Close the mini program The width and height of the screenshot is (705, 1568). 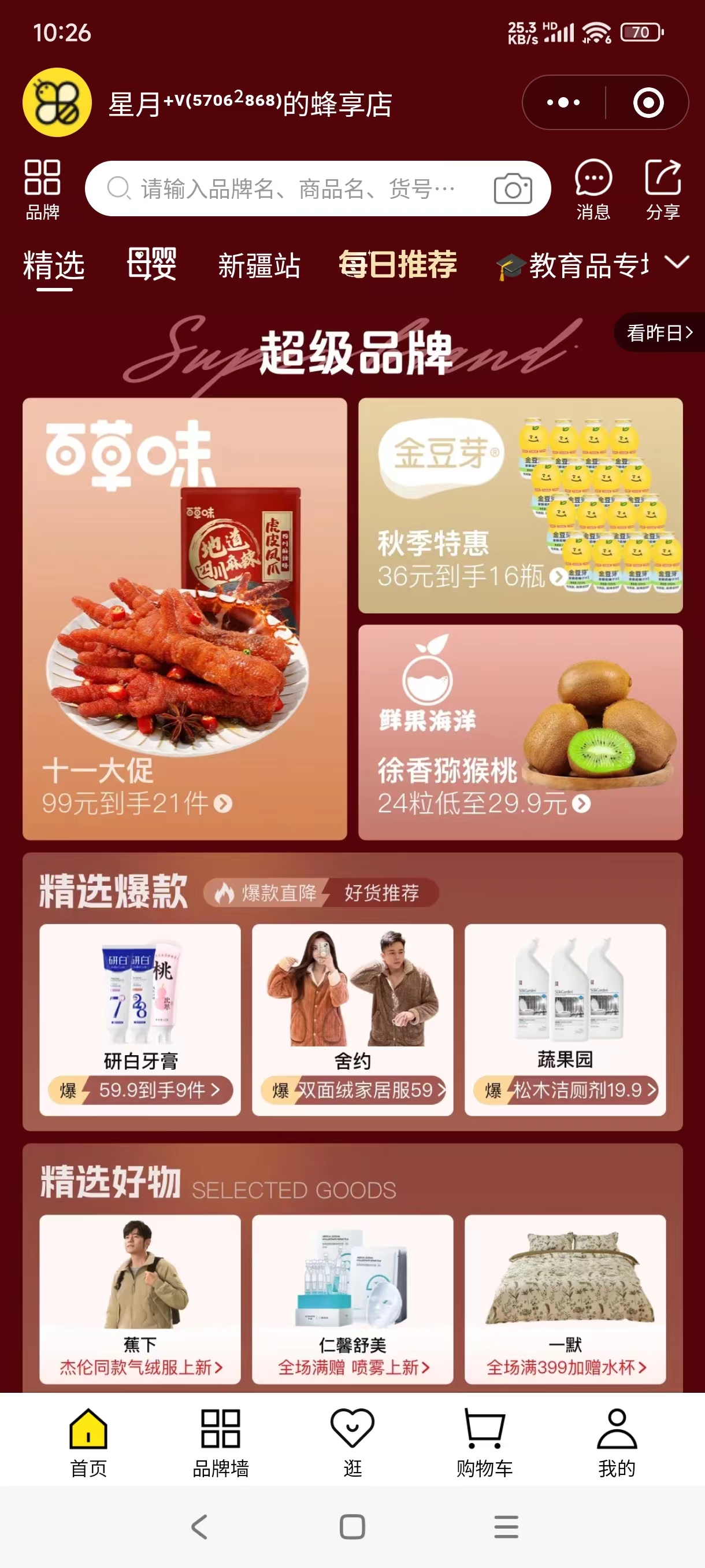tap(648, 102)
